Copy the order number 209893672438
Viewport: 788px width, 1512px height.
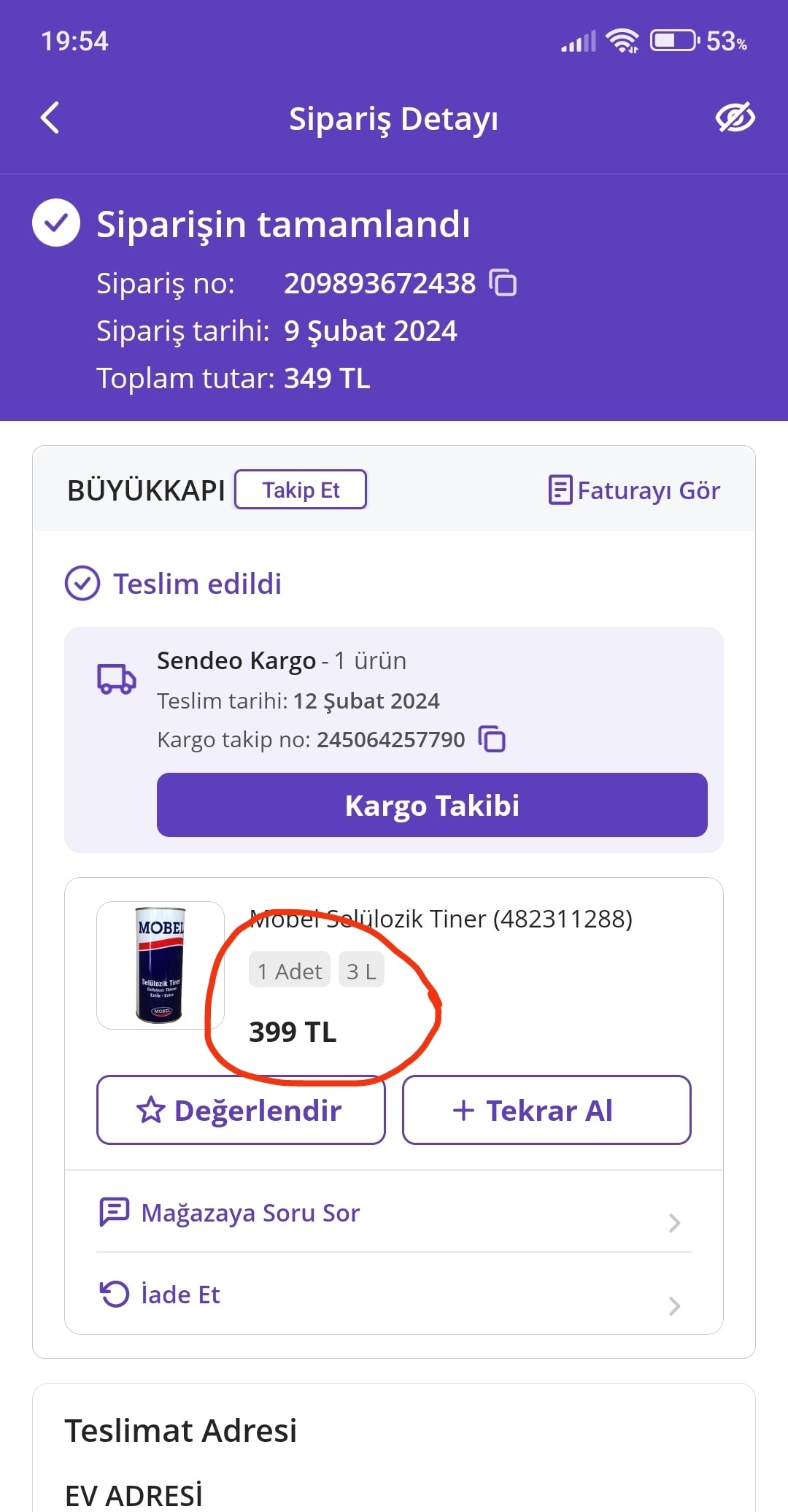tap(503, 283)
